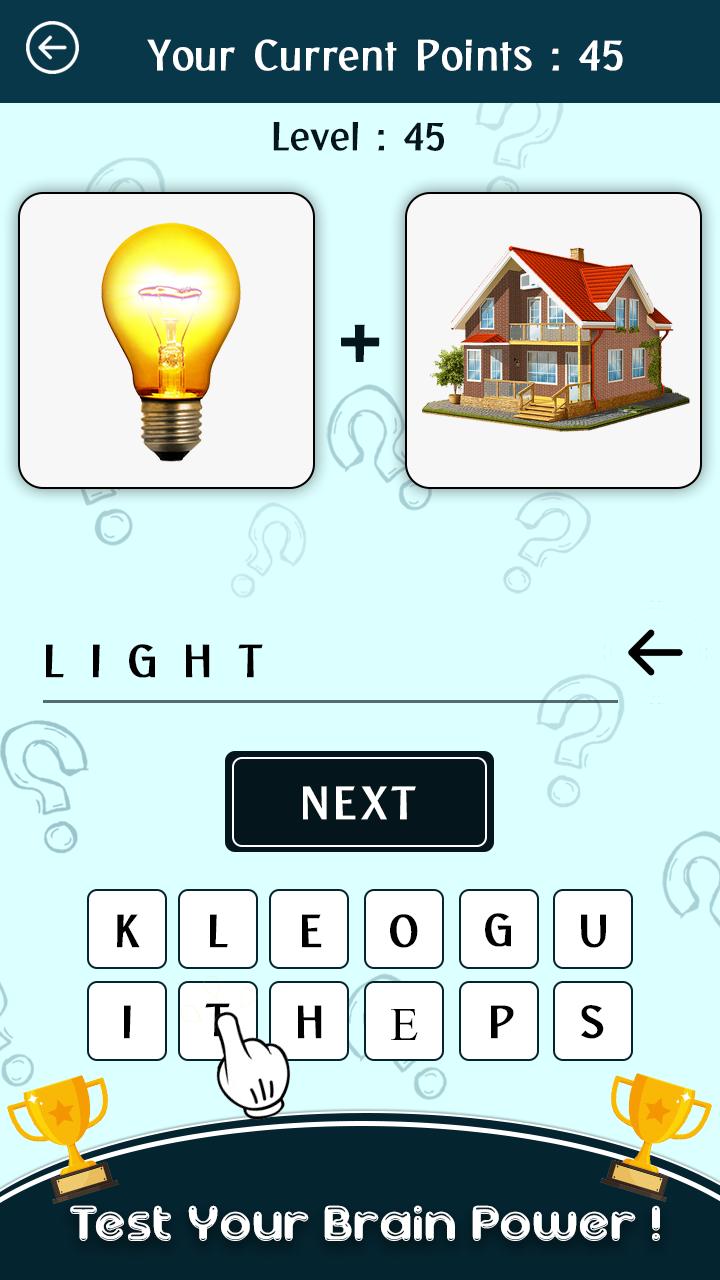The image size is (720, 1280).
Task: Delete the last letter of LIGHT
Action: (655, 653)
